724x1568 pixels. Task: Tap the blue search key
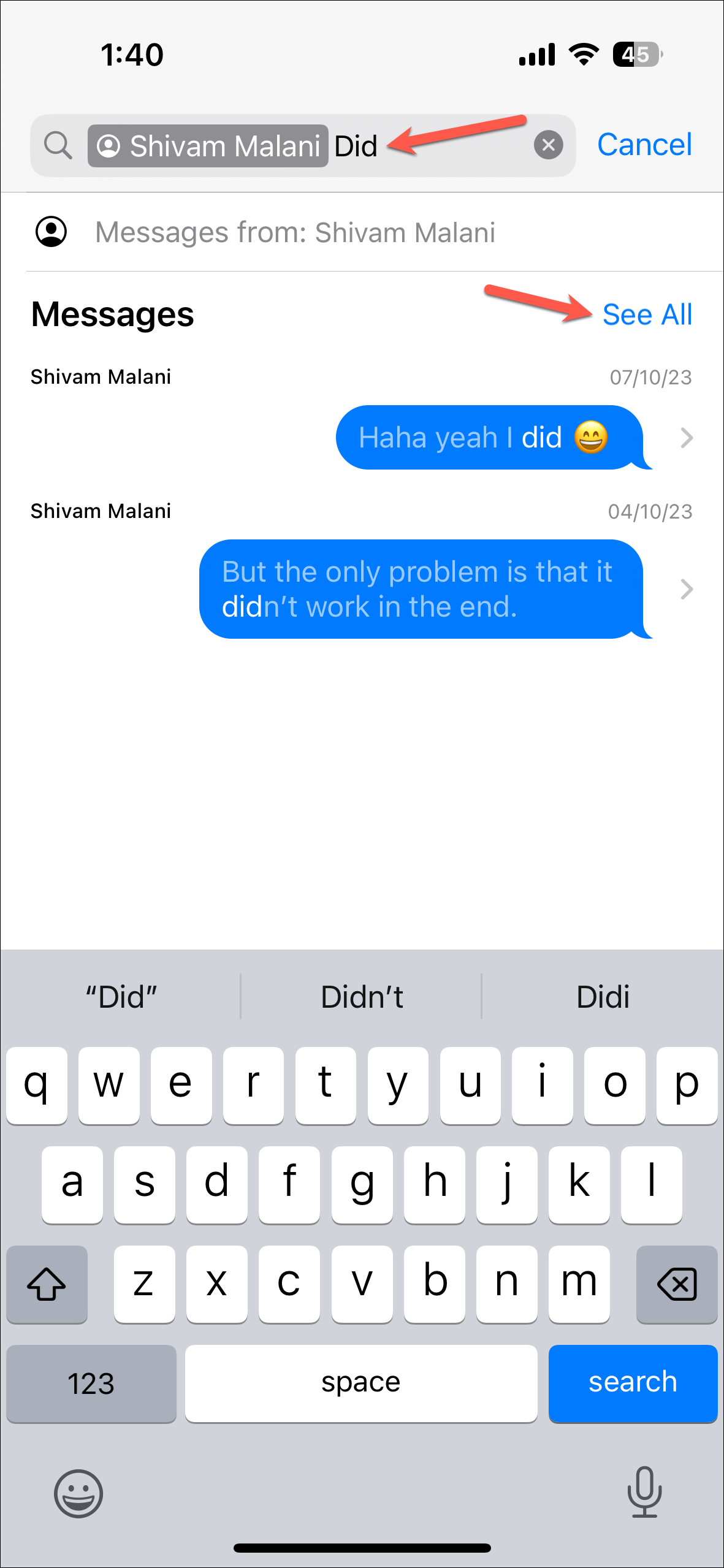pyautogui.click(x=633, y=1383)
